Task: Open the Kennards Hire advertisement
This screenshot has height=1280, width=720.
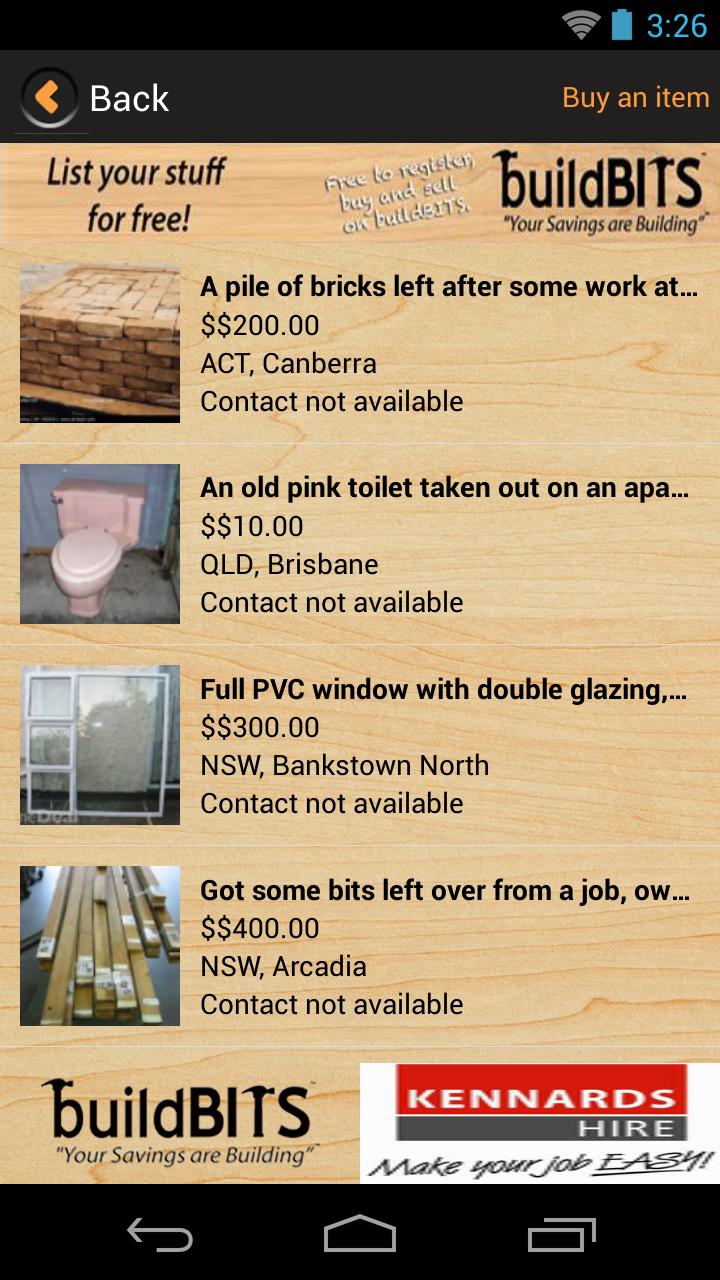Action: (539, 1122)
